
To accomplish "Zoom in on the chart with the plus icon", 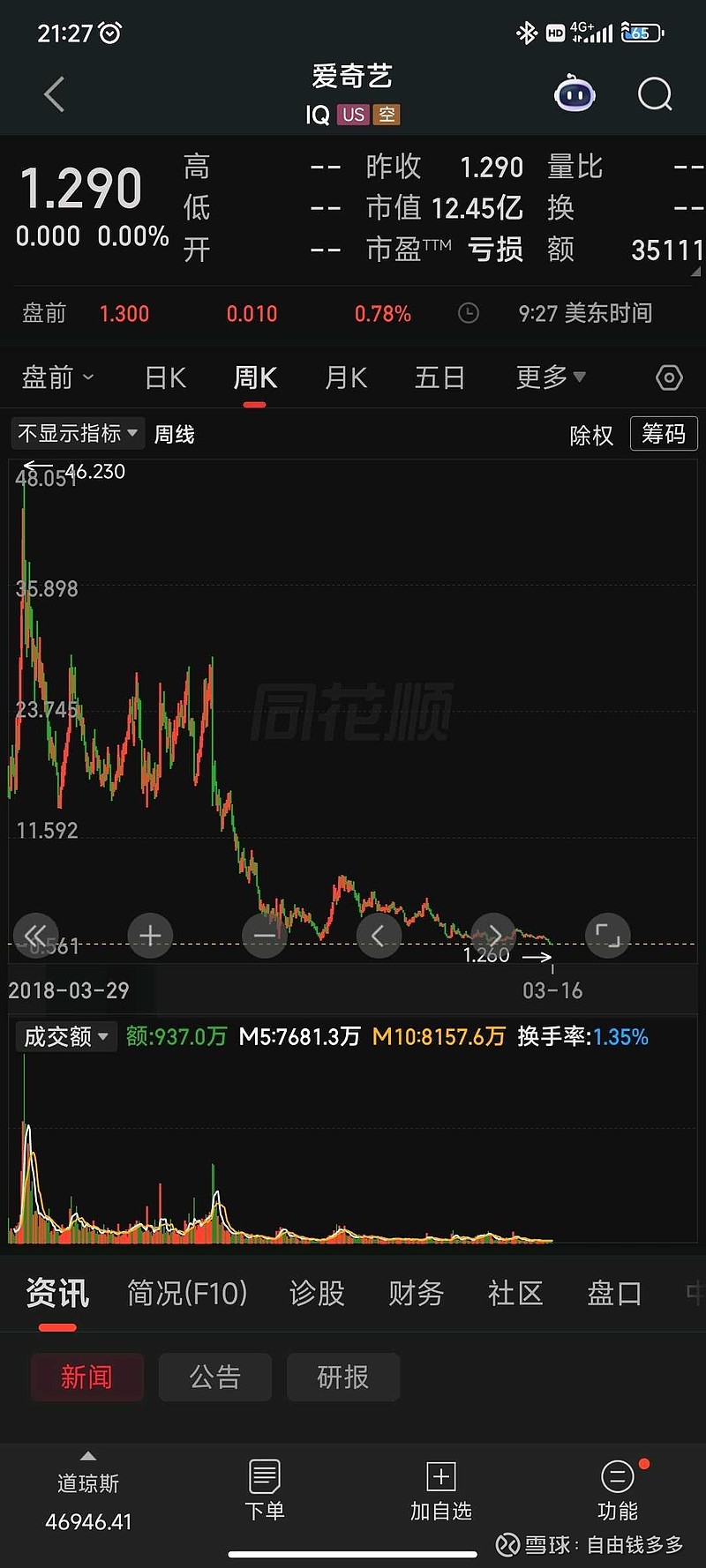I will click(x=150, y=936).
